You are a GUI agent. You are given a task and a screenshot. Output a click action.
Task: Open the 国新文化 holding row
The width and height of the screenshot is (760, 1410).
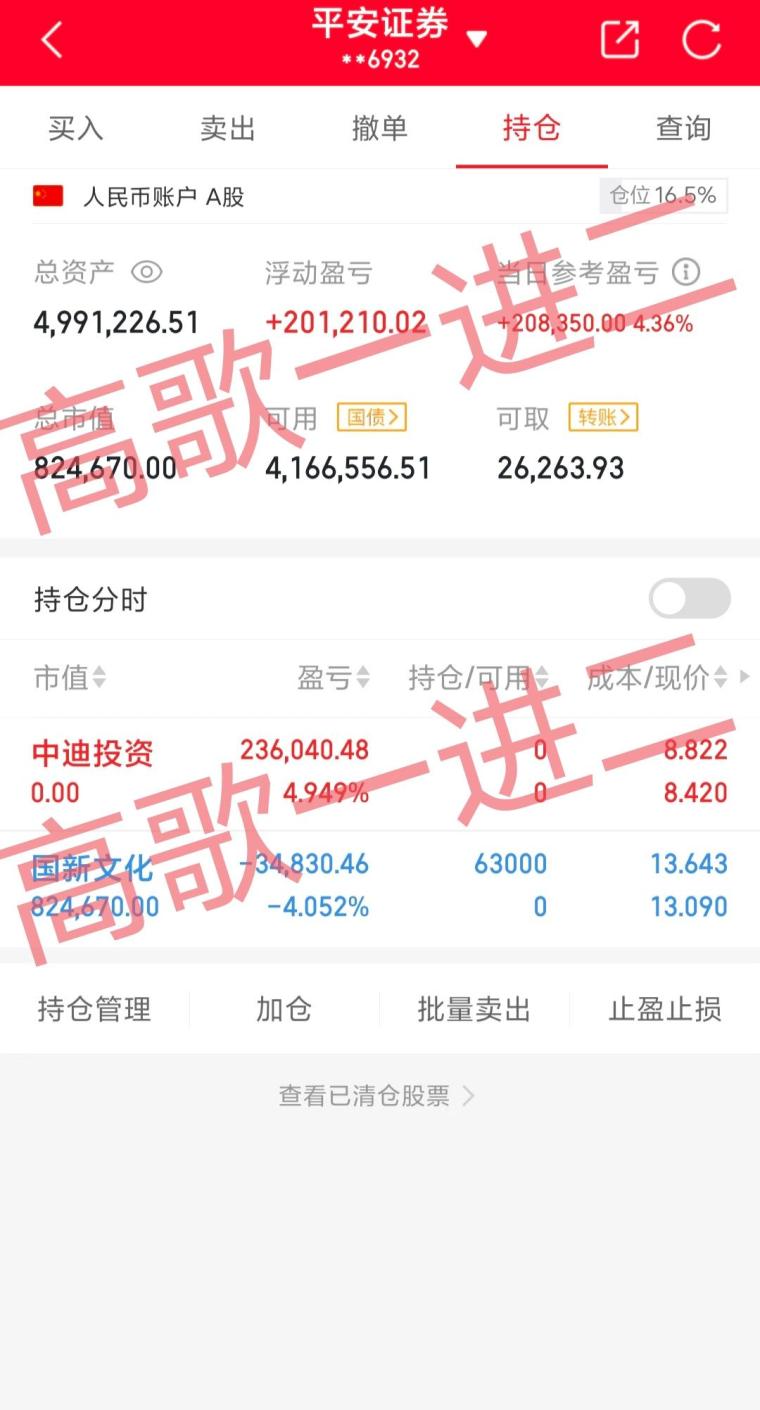point(380,886)
